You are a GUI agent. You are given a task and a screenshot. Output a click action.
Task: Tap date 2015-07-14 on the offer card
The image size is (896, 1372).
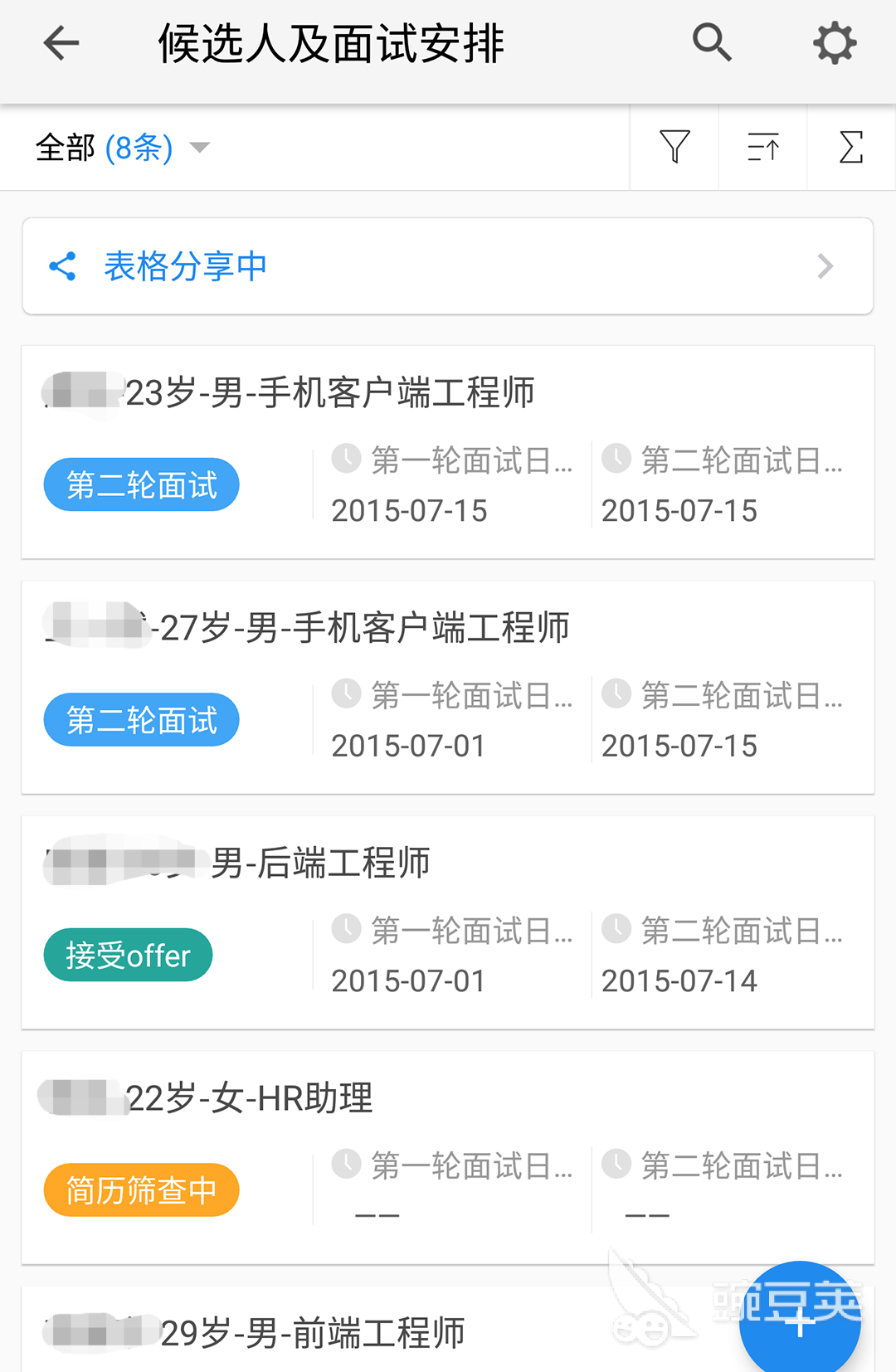coord(679,980)
